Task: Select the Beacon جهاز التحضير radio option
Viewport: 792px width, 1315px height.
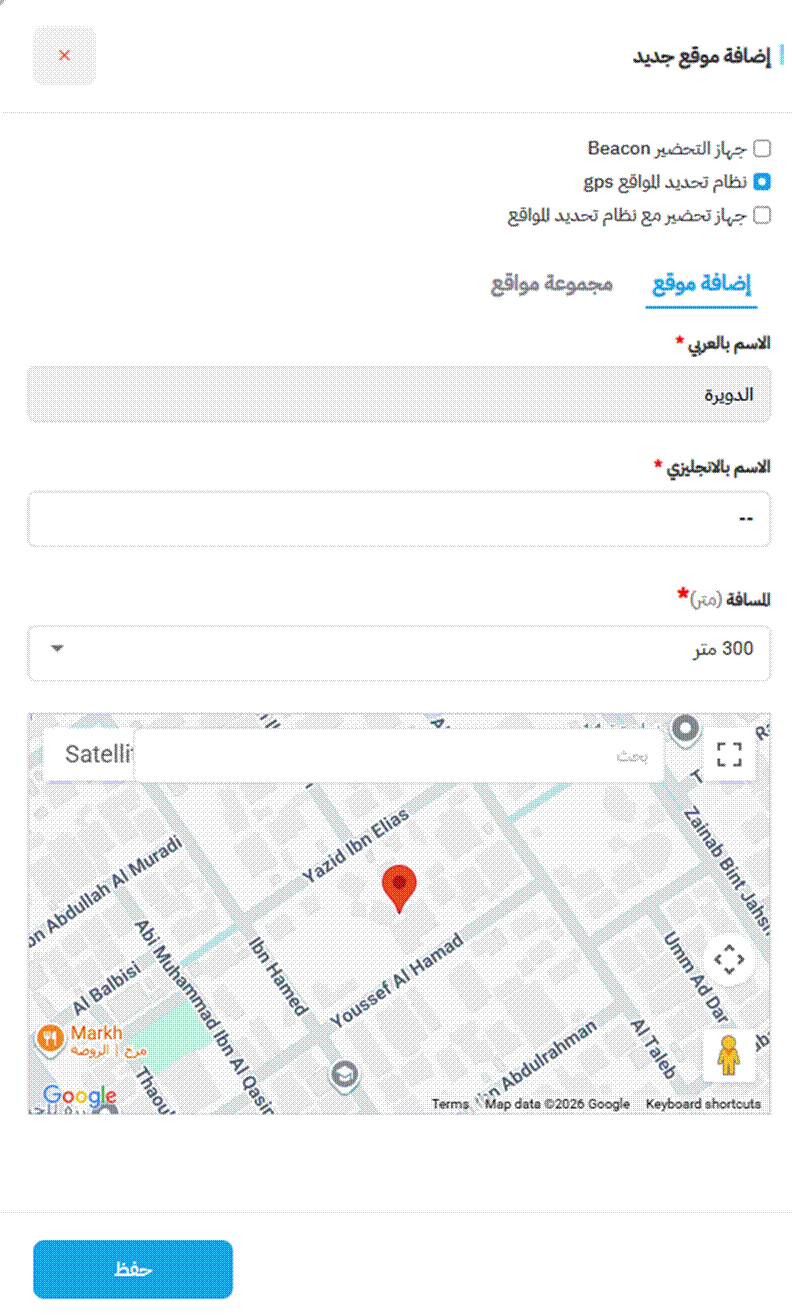Action: (763, 147)
